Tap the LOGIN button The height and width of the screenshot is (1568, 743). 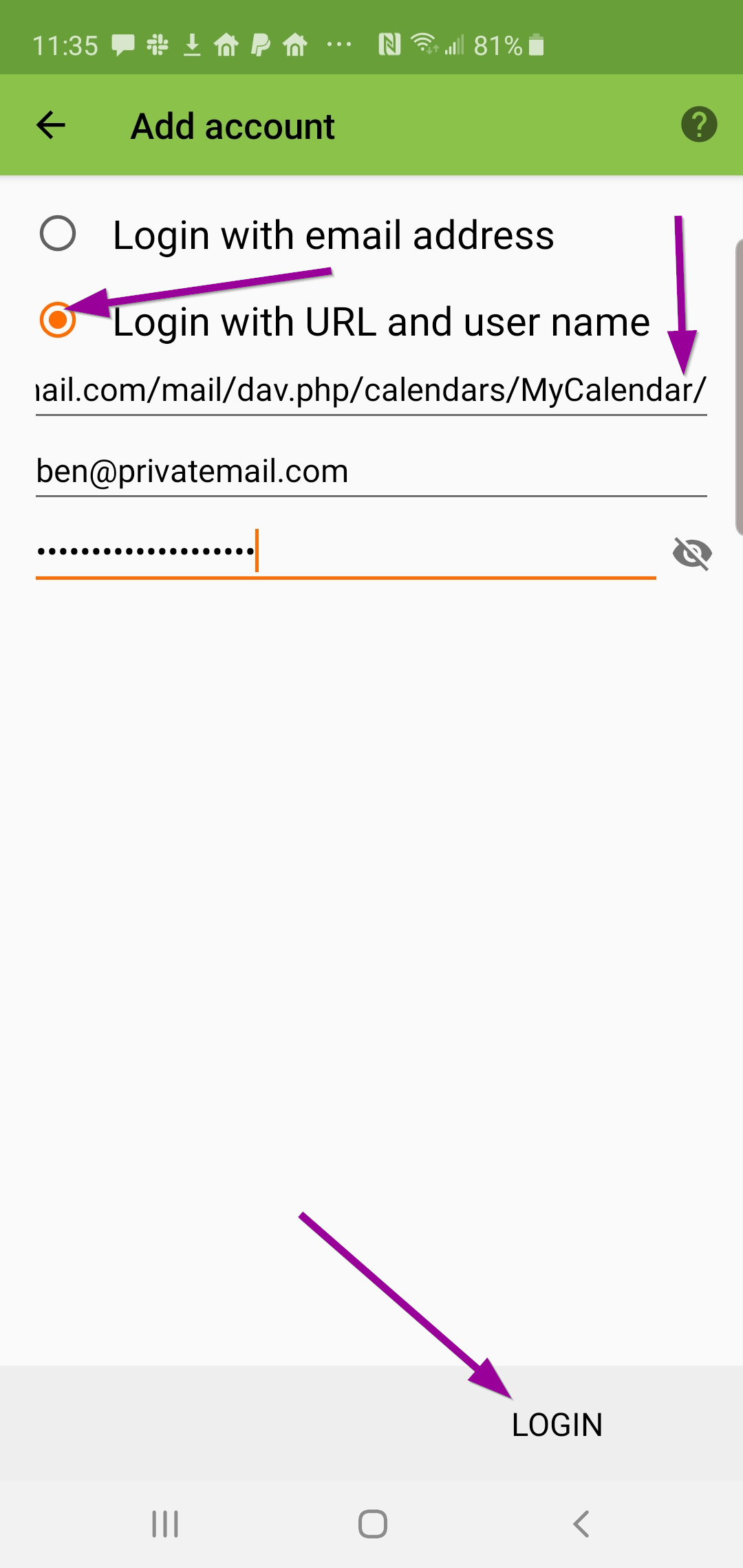557,1424
